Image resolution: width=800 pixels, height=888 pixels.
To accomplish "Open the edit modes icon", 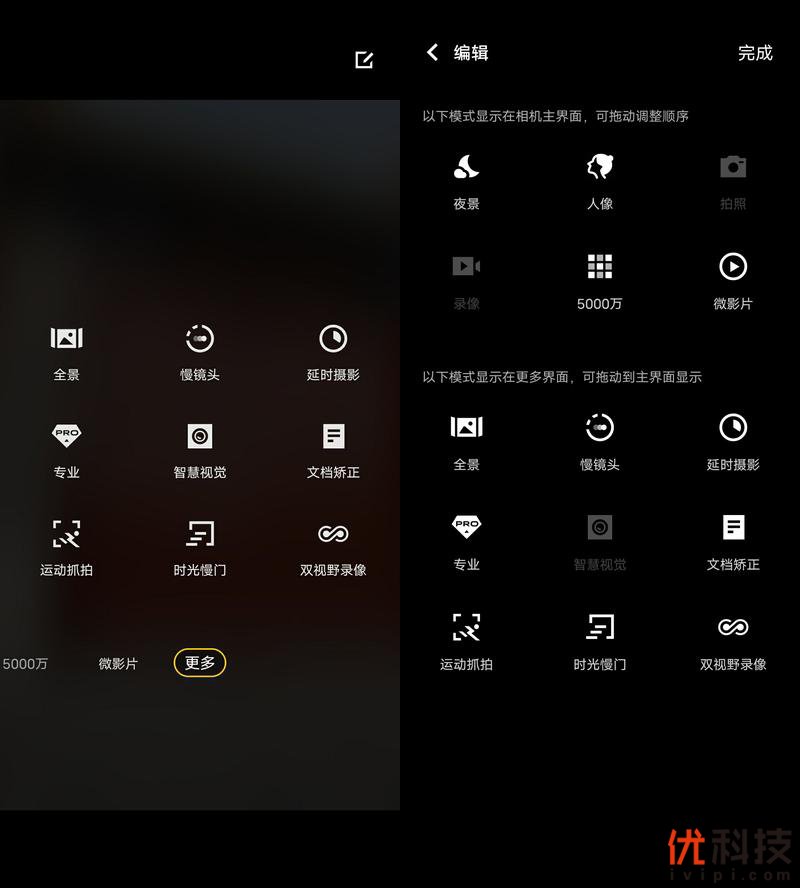I will tap(364, 61).
